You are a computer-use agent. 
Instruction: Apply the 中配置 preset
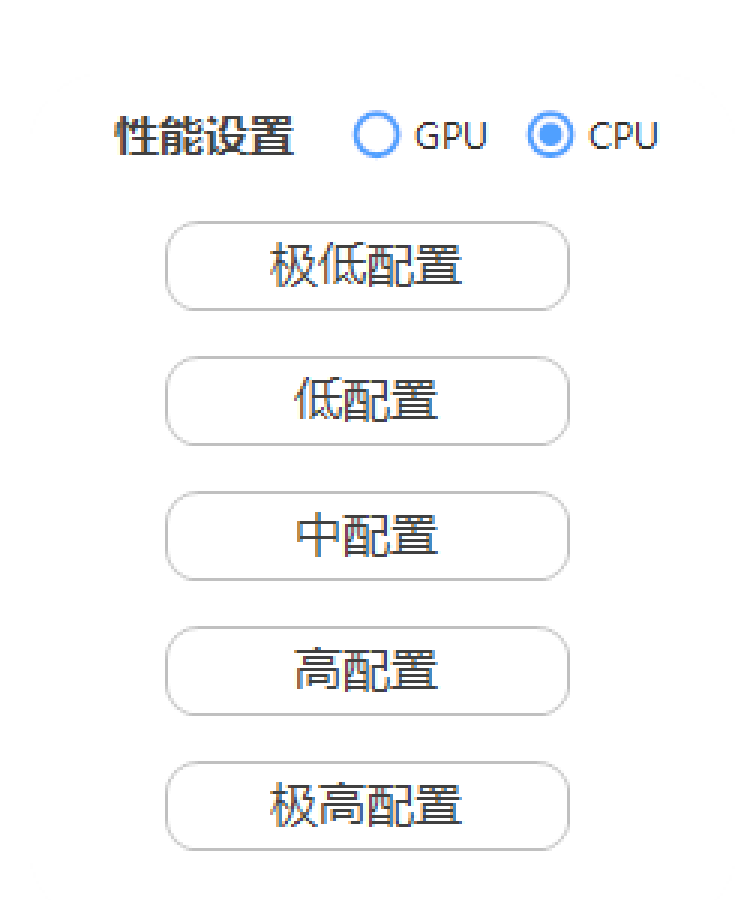click(367, 536)
